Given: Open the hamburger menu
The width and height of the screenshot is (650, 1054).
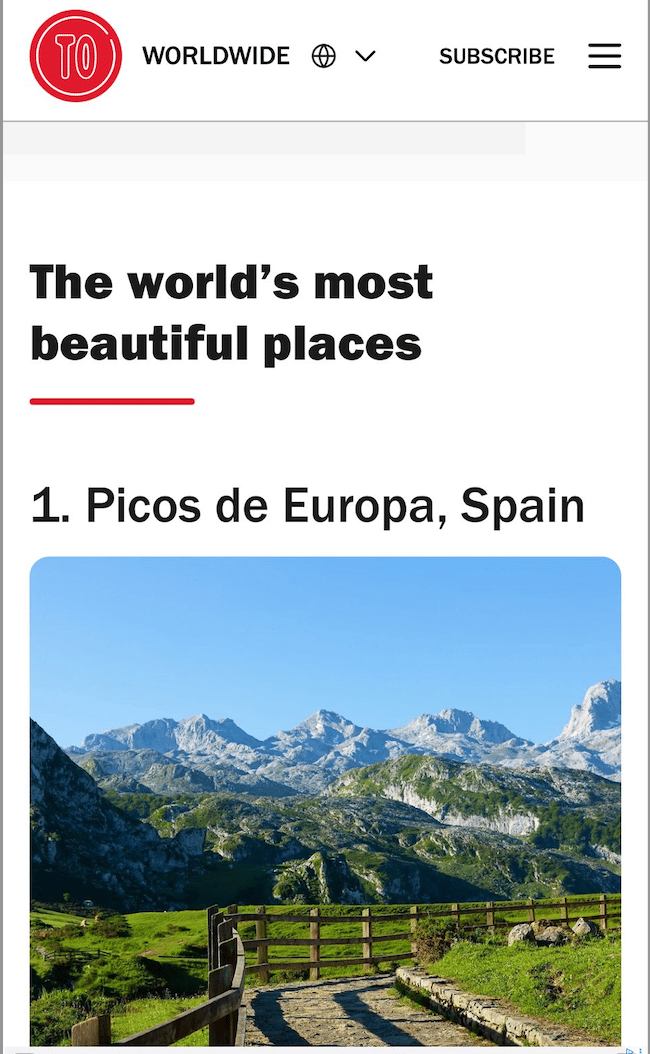Looking at the screenshot, I should [604, 56].
